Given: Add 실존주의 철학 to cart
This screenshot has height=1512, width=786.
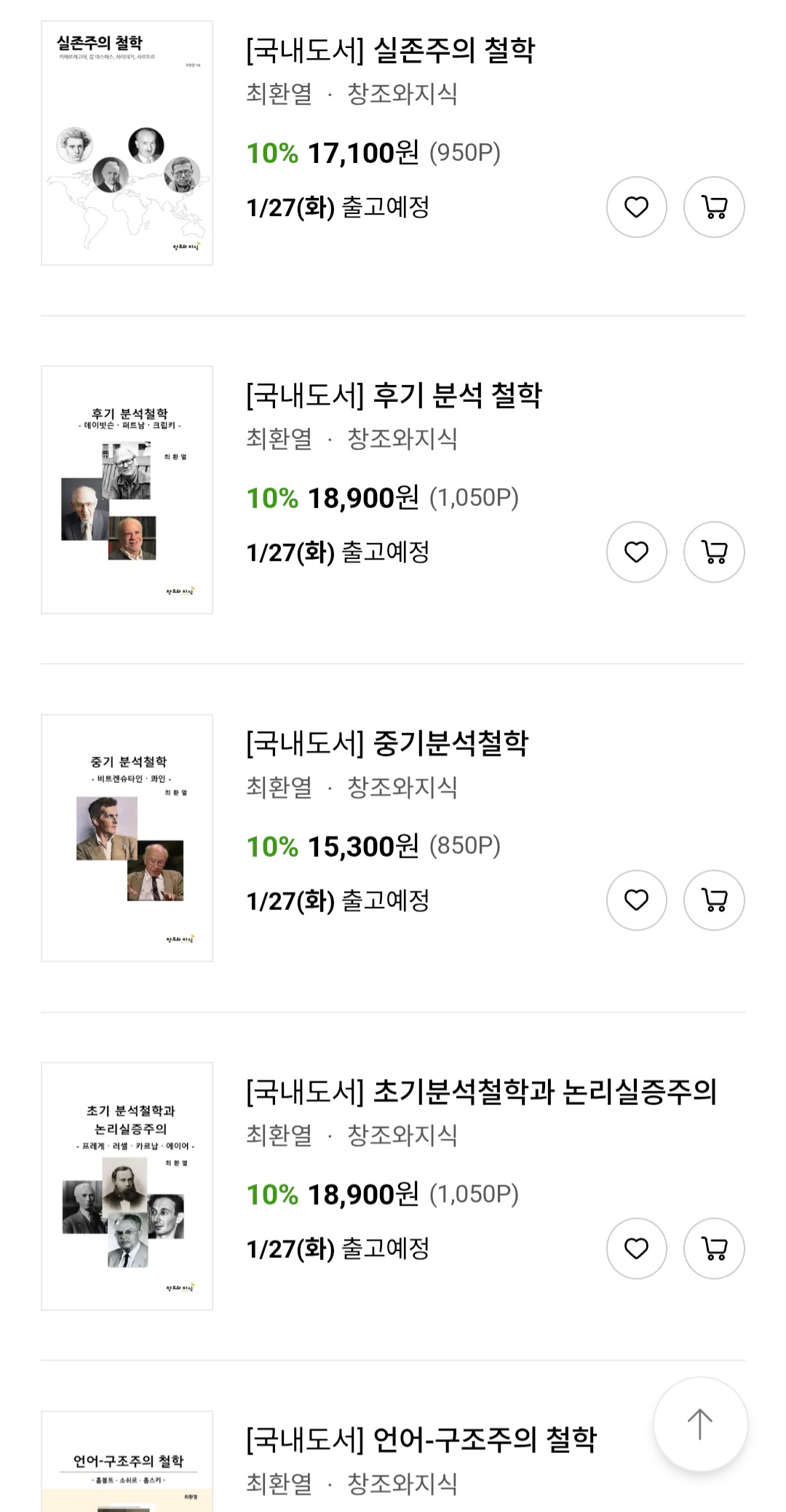Looking at the screenshot, I should point(713,207).
